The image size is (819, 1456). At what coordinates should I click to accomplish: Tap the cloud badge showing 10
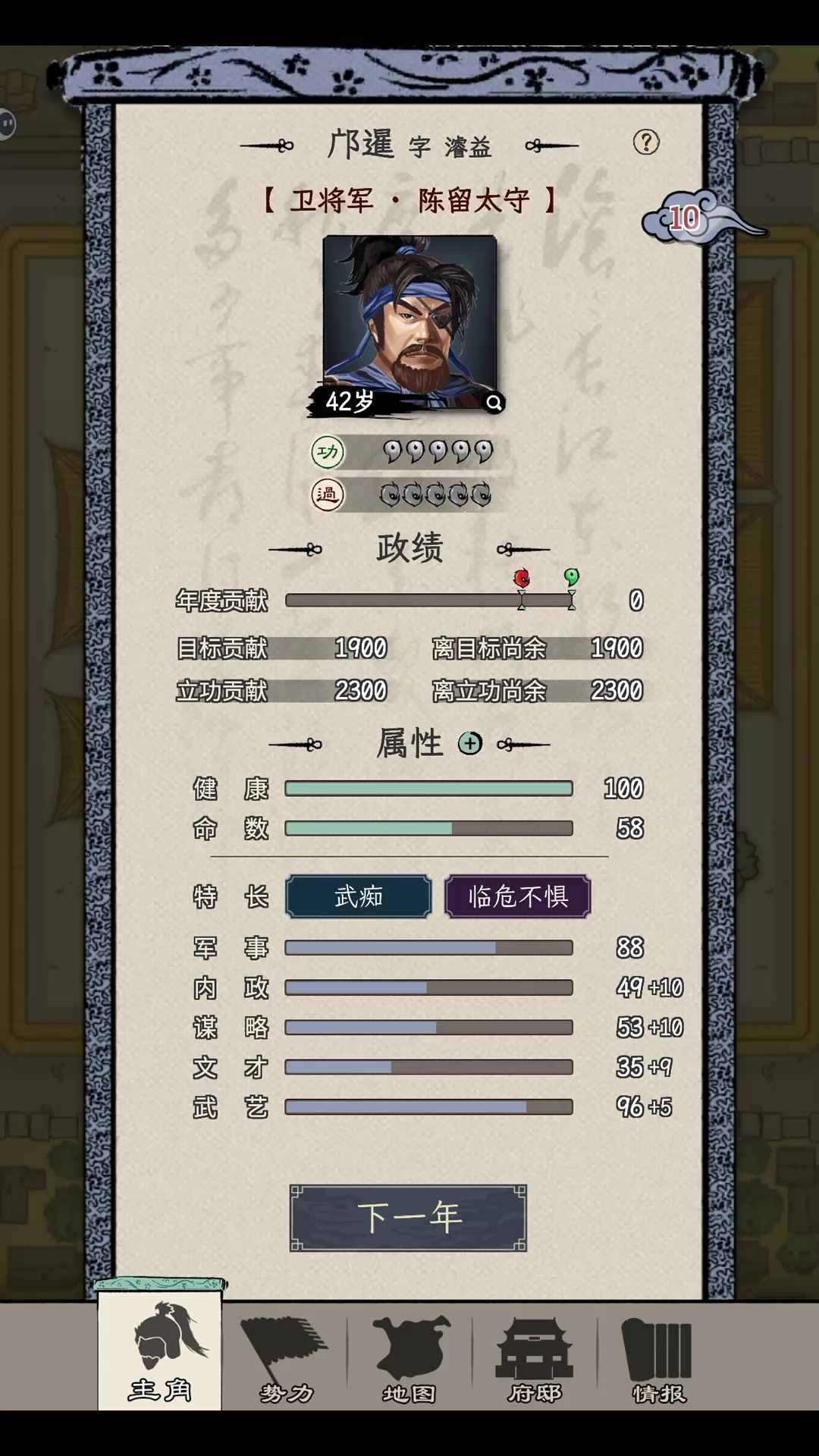point(685,219)
